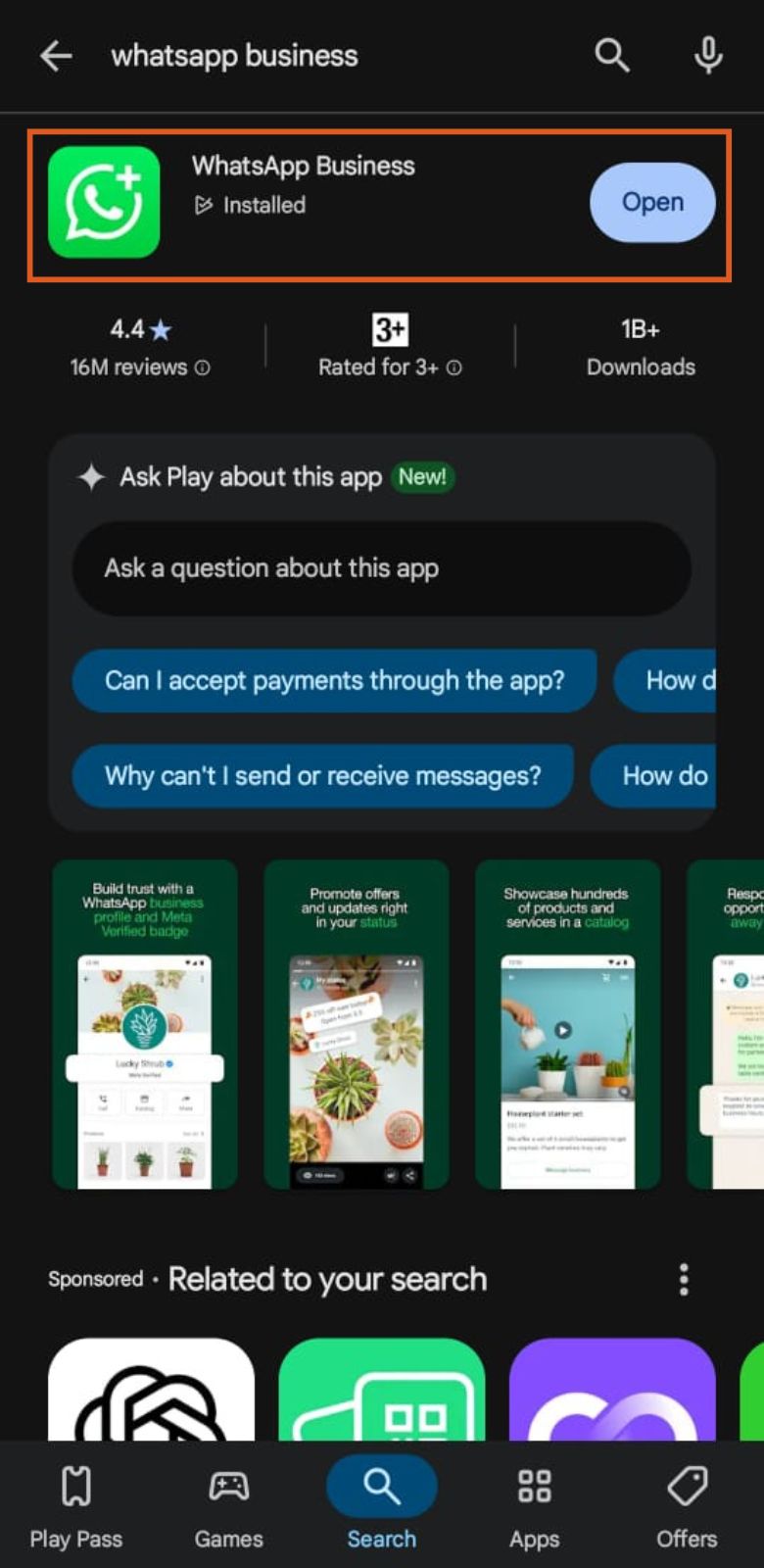Open the sponsored ChatGPT app tile
This screenshot has height=1568, width=764.
[151, 1392]
